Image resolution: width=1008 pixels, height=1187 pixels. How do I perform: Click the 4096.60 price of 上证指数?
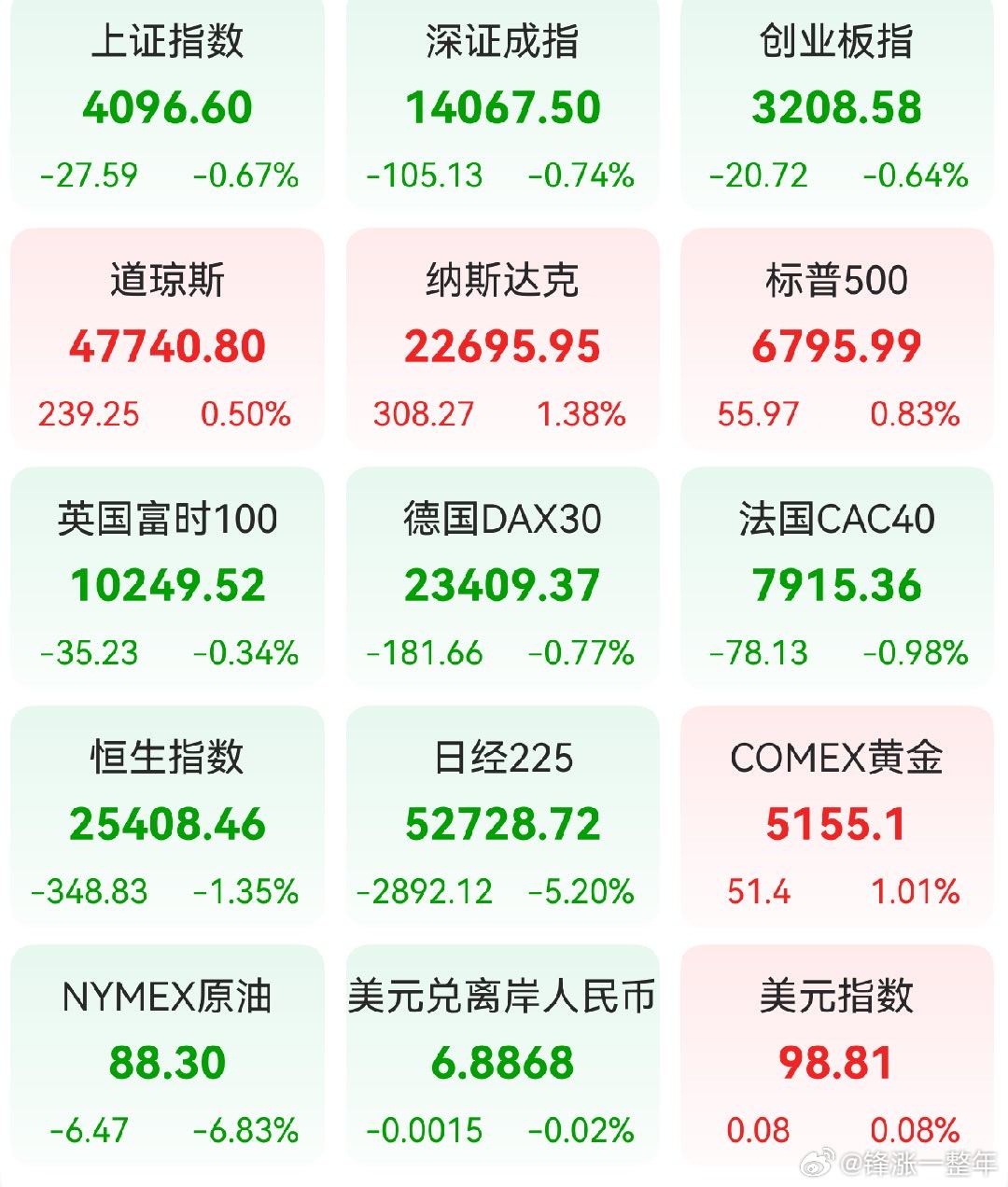pyautogui.click(x=166, y=105)
